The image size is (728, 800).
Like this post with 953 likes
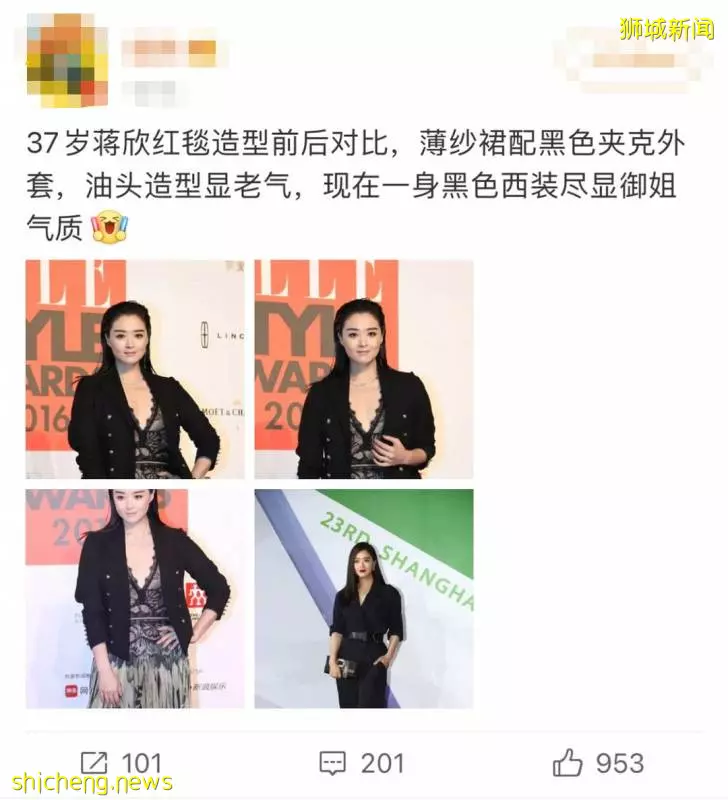click(x=598, y=764)
